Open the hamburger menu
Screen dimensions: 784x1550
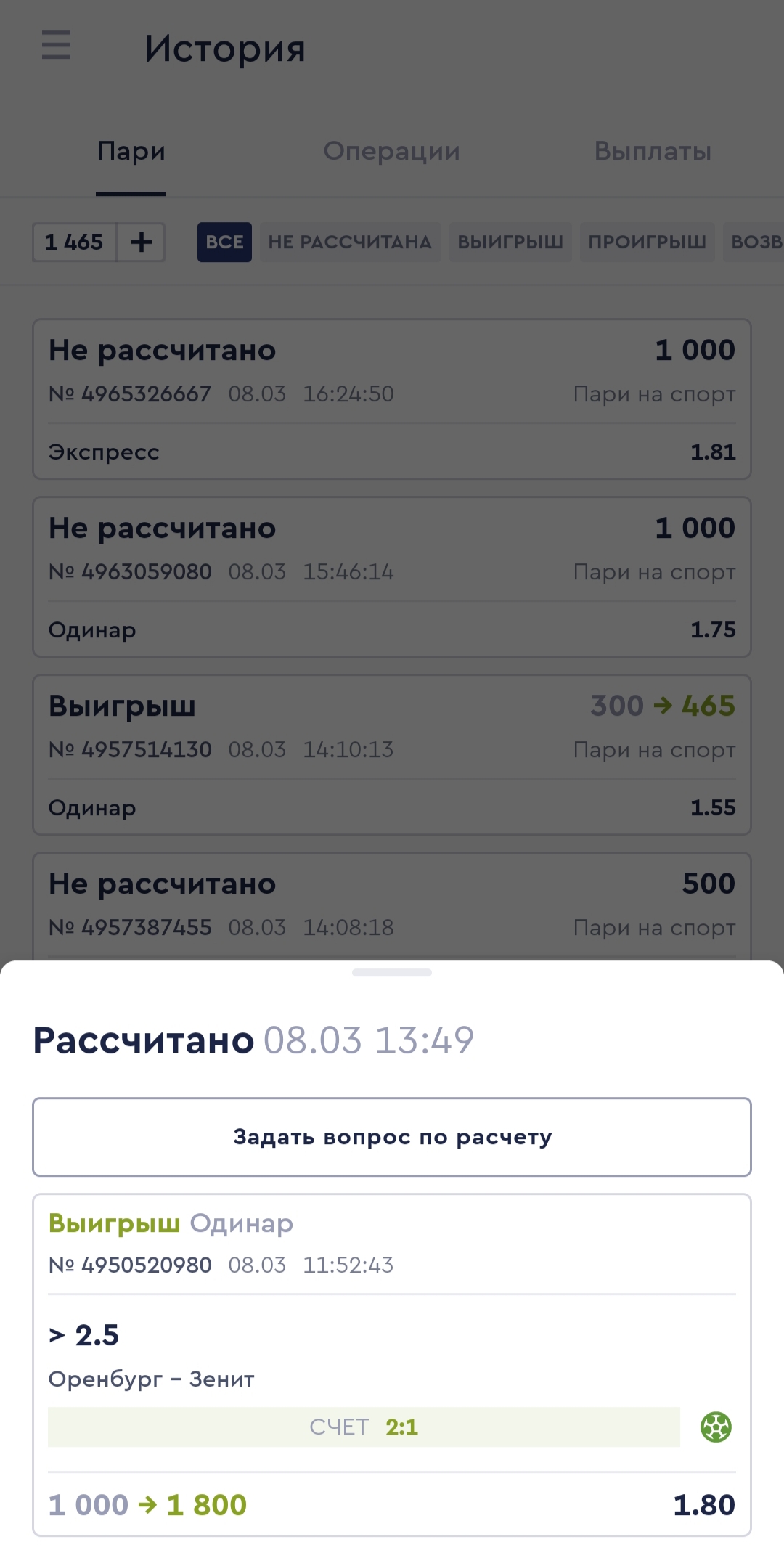(57, 45)
